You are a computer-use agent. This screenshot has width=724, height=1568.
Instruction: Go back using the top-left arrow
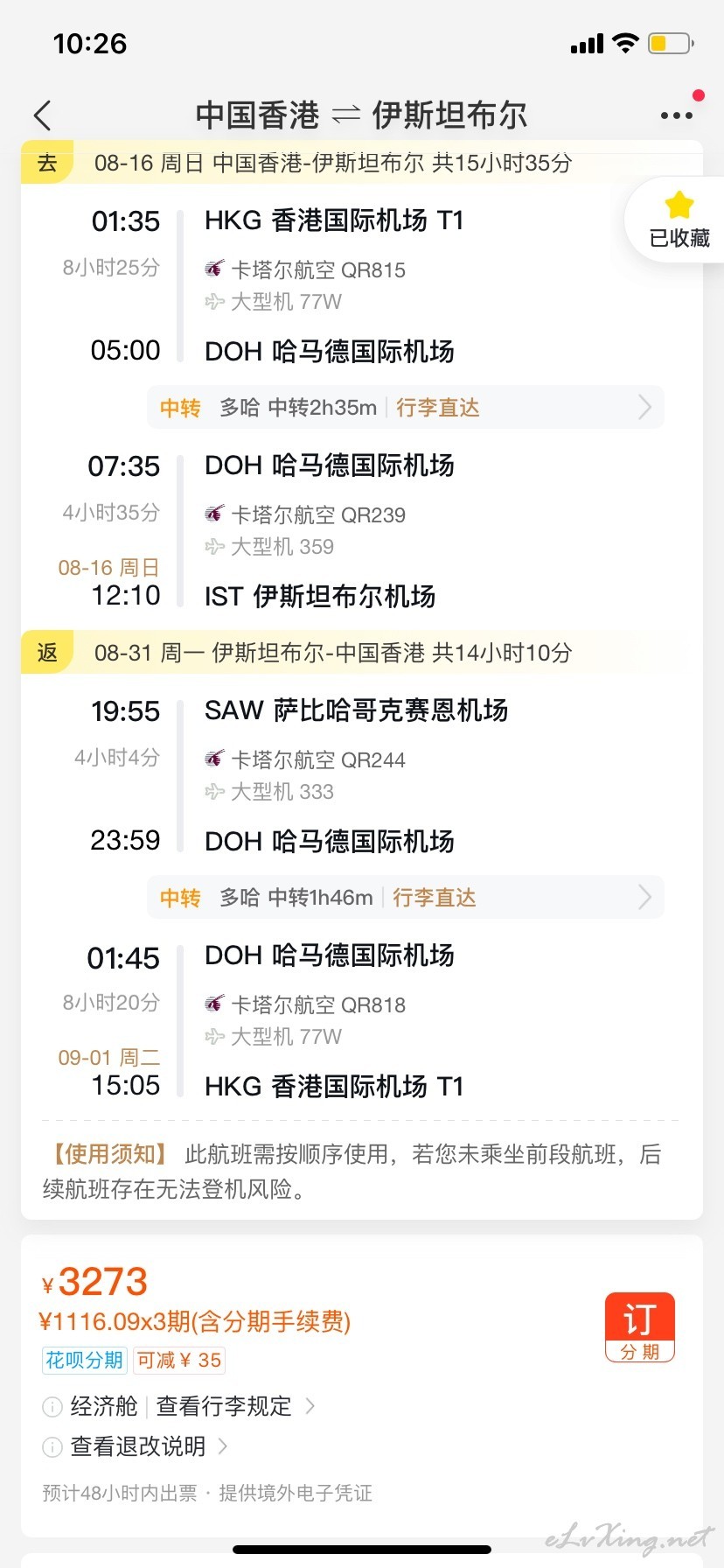(x=42, y=115)
